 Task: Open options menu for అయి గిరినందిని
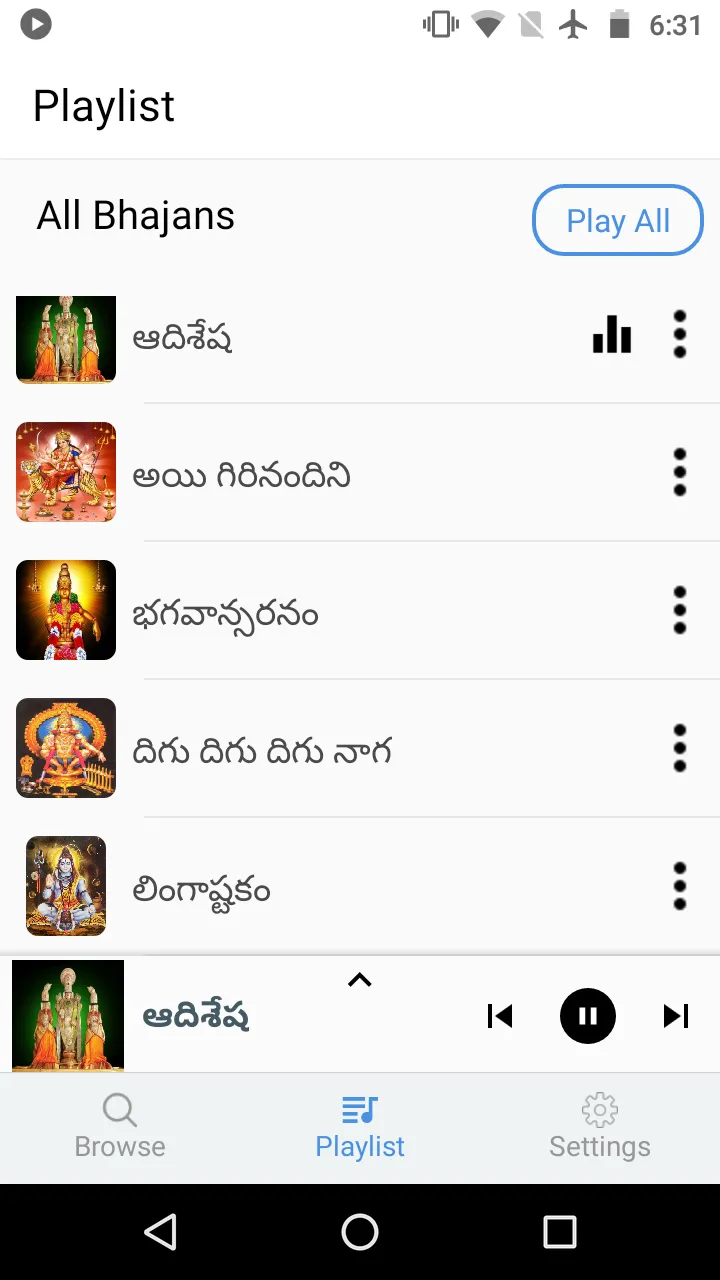(x=680, y=472)
